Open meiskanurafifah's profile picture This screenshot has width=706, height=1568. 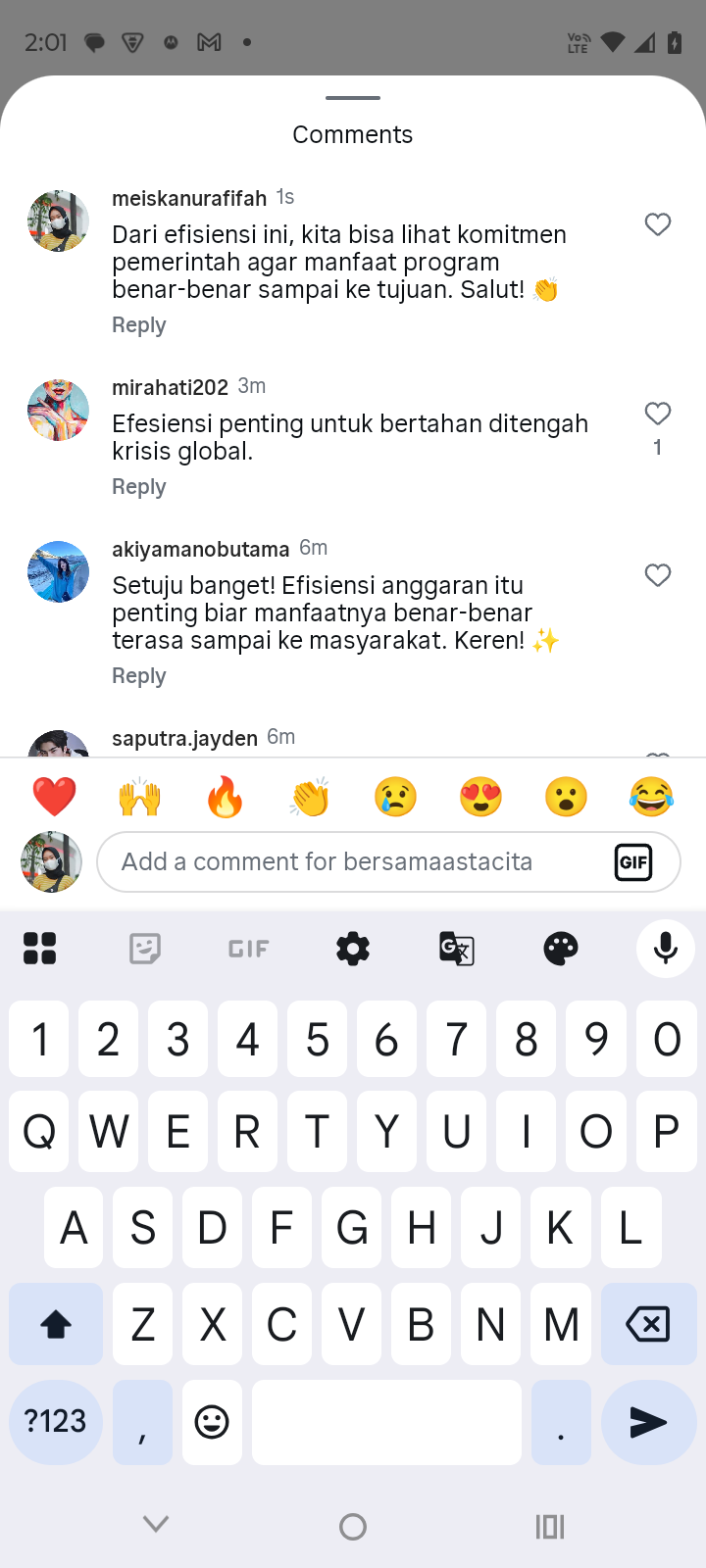58,221
